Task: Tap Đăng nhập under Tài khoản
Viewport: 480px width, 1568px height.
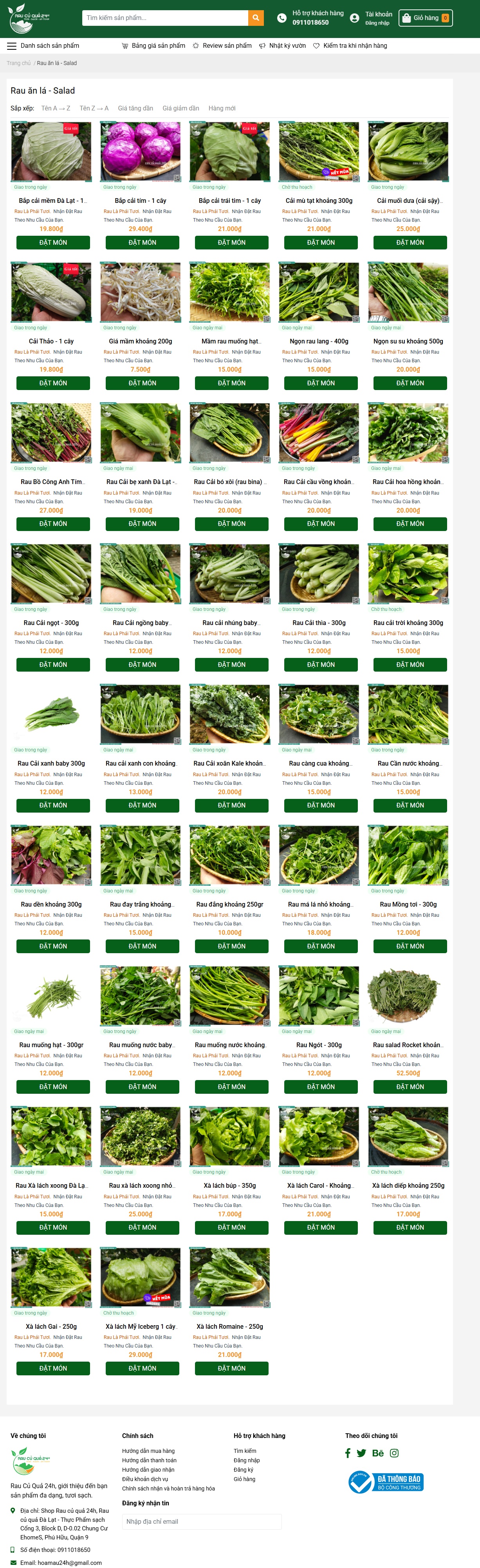Action: point(377,23)
